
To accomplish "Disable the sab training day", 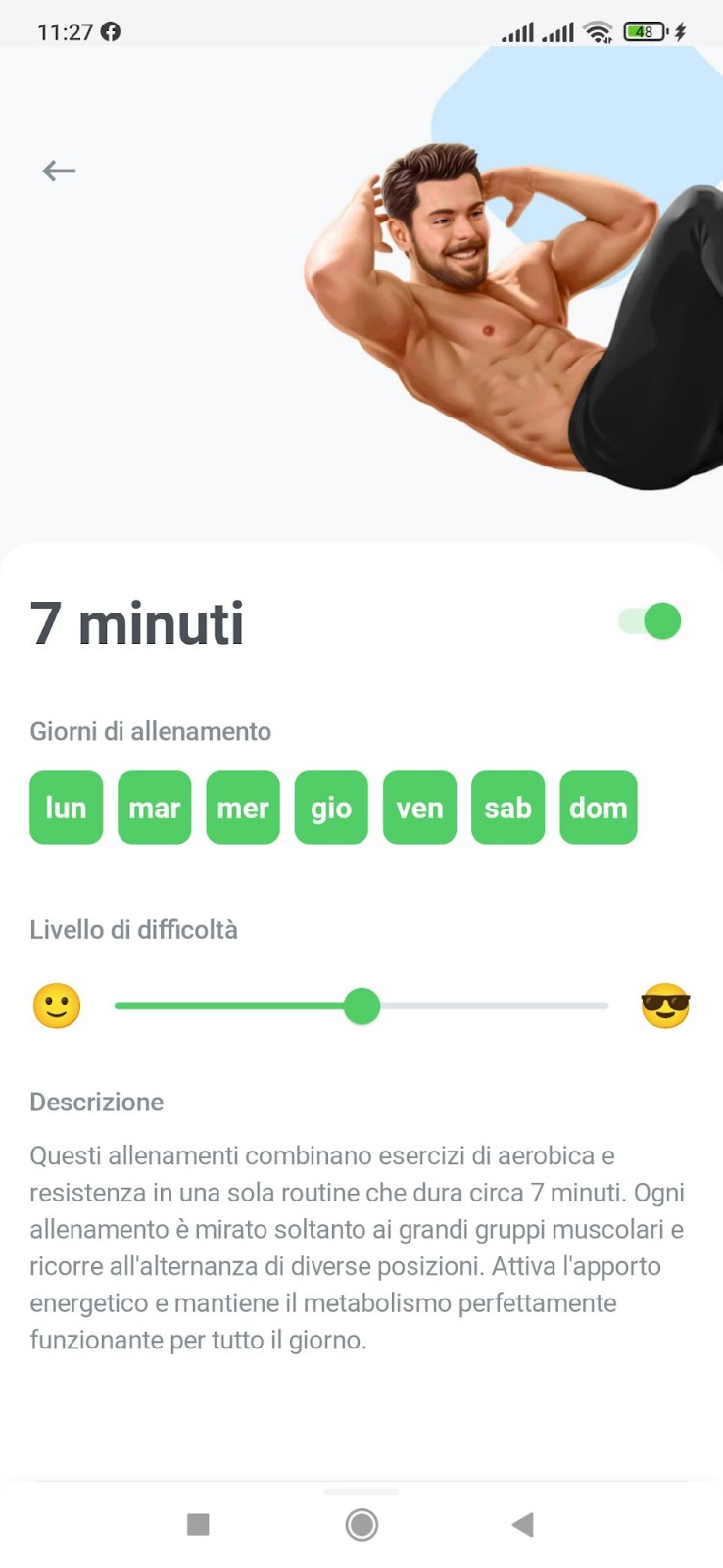I will point(507,808).
